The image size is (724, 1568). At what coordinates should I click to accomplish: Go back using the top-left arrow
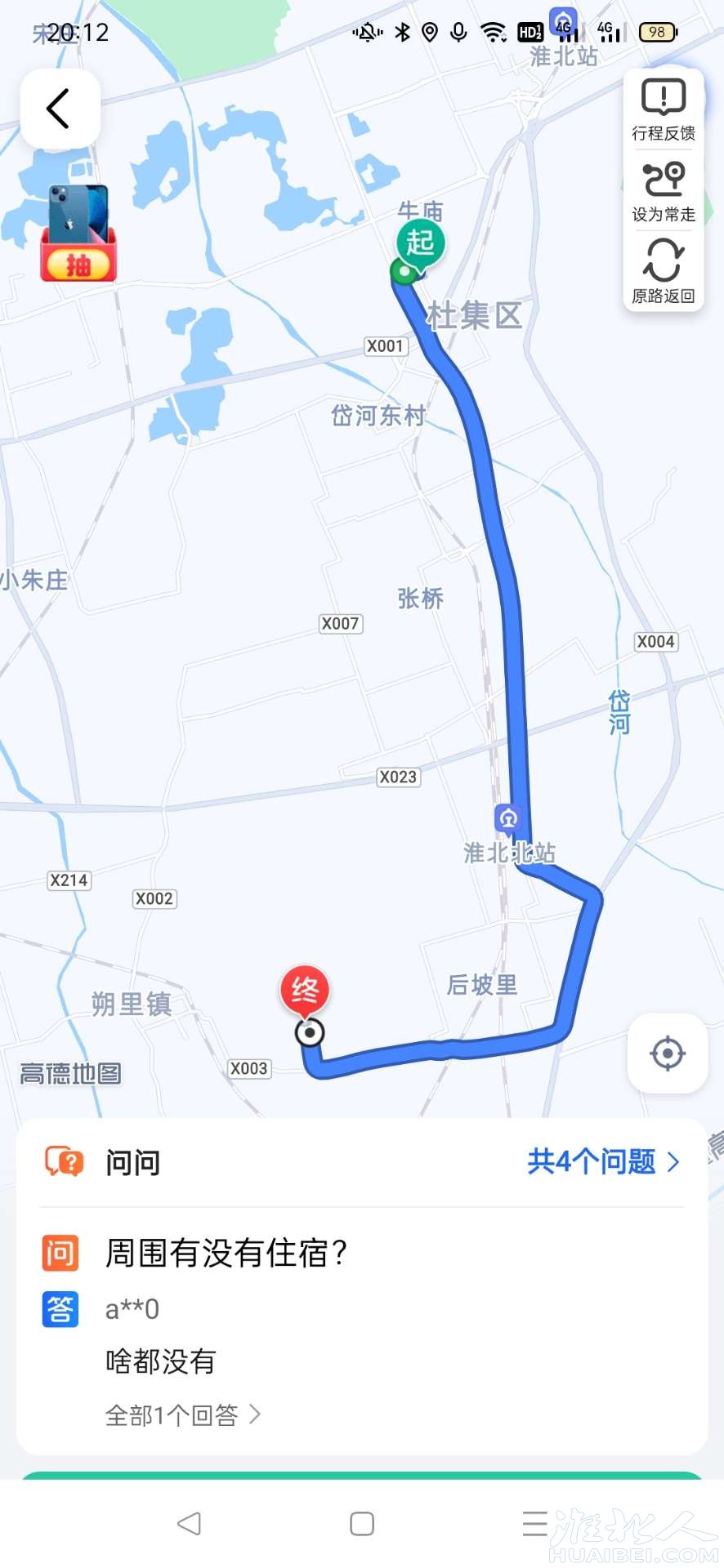(x=60, y=109)
